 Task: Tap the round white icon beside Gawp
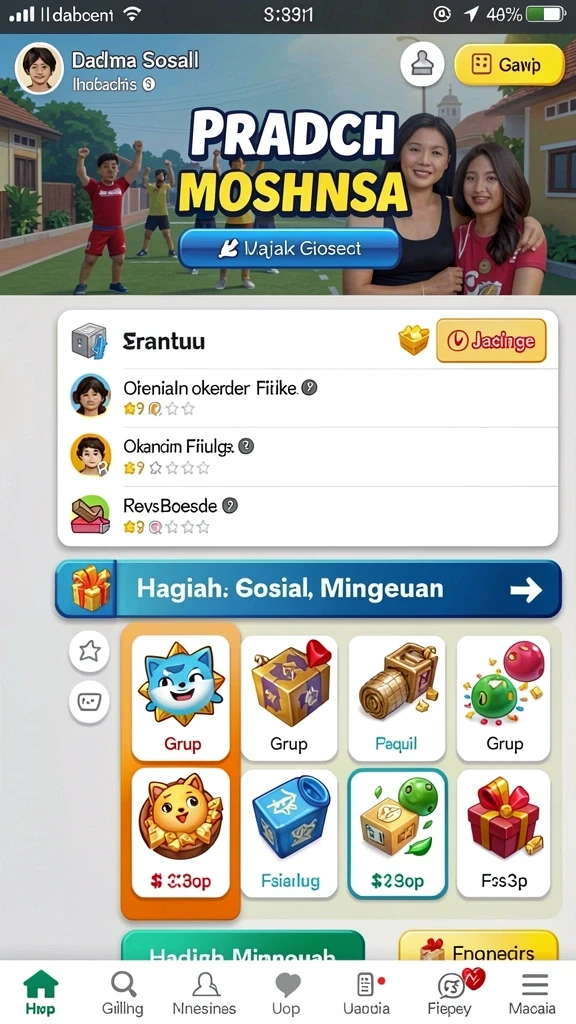tap(422, 65)
